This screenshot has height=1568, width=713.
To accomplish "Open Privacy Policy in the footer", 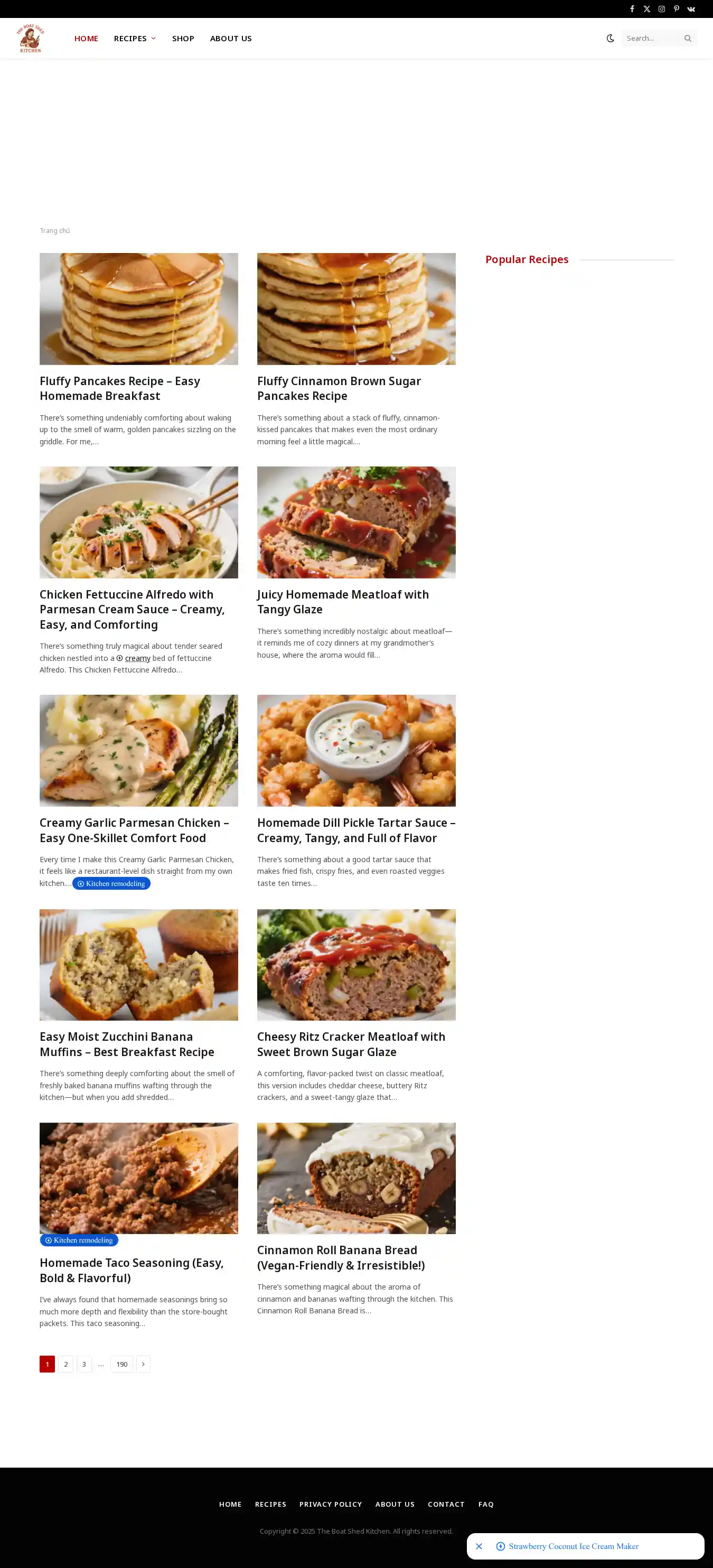I will (330, 1504).
